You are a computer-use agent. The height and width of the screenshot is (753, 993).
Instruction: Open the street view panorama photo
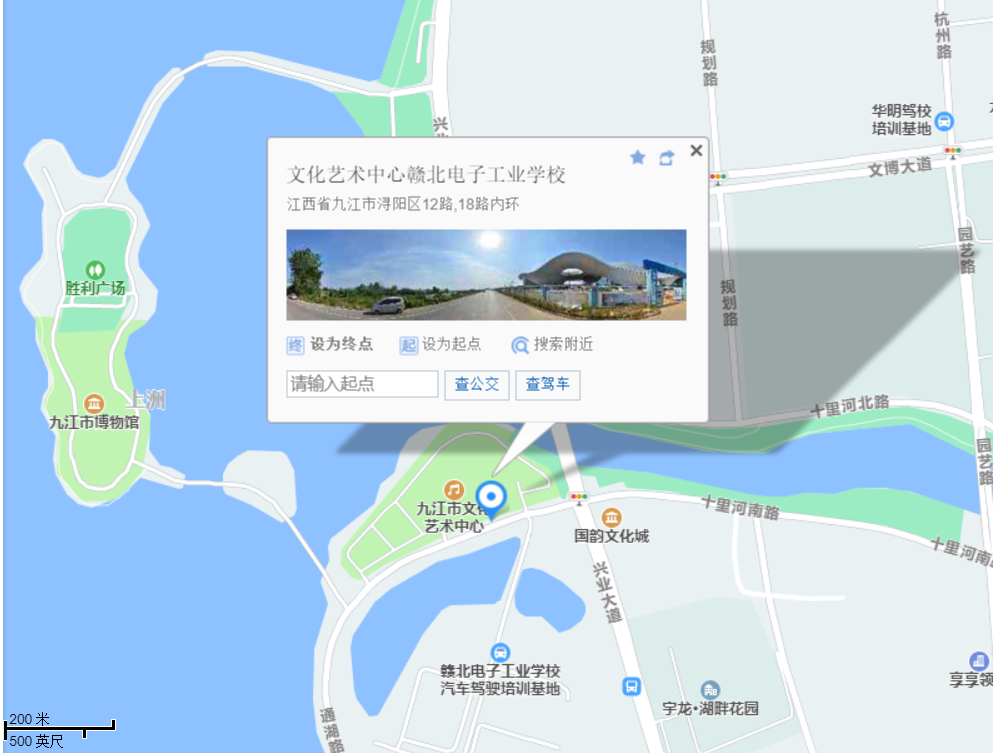click(486, 275)
